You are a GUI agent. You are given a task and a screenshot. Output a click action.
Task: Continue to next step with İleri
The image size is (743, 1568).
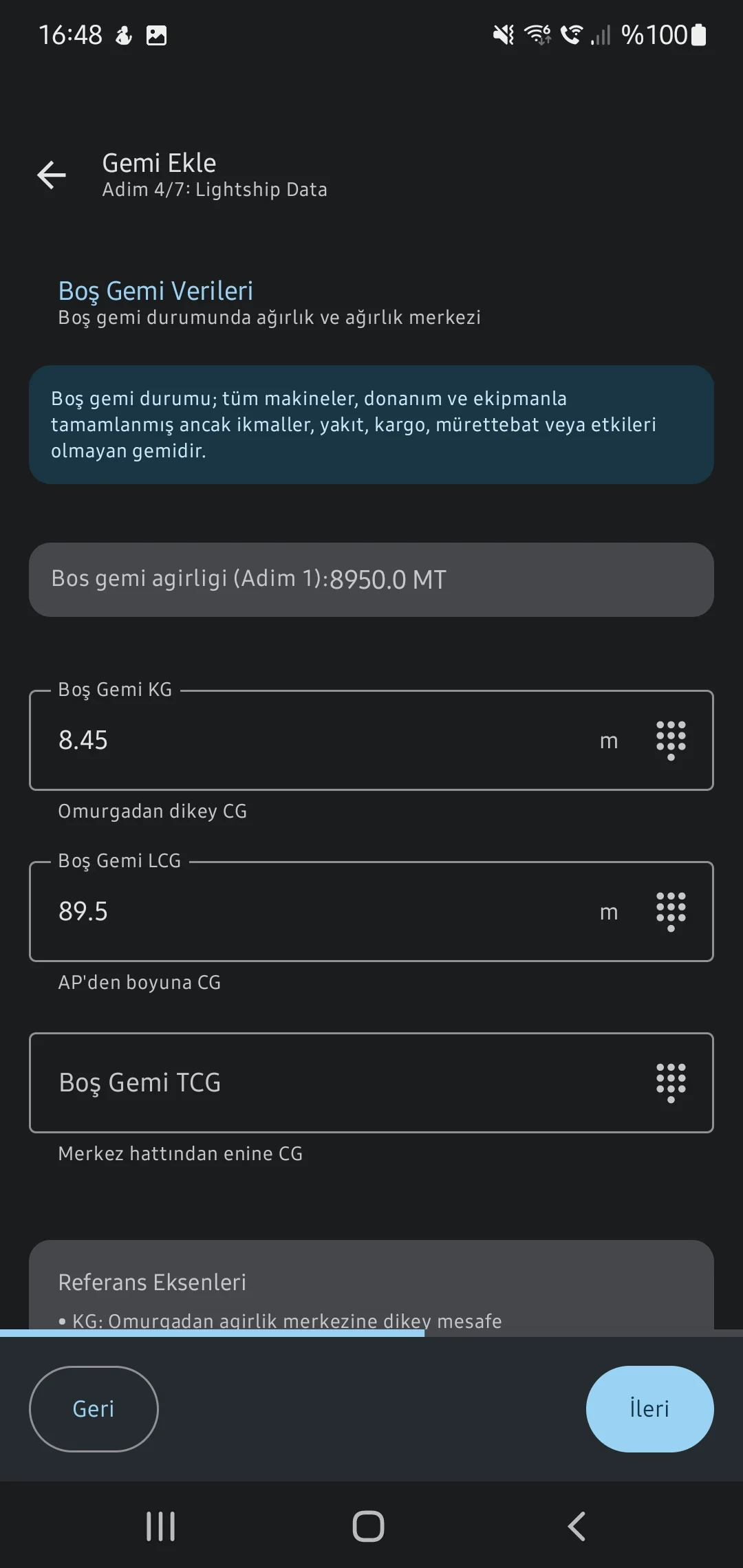(649, 1409)
